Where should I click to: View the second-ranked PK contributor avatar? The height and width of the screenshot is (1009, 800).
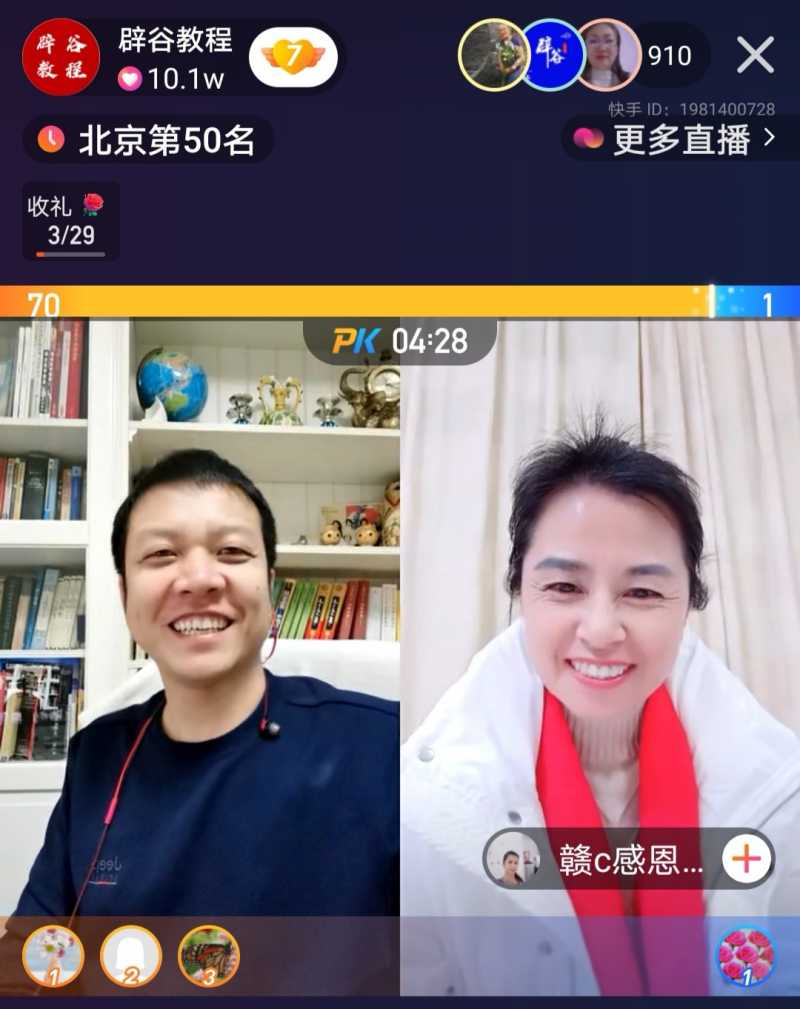(x=131, y=956)
